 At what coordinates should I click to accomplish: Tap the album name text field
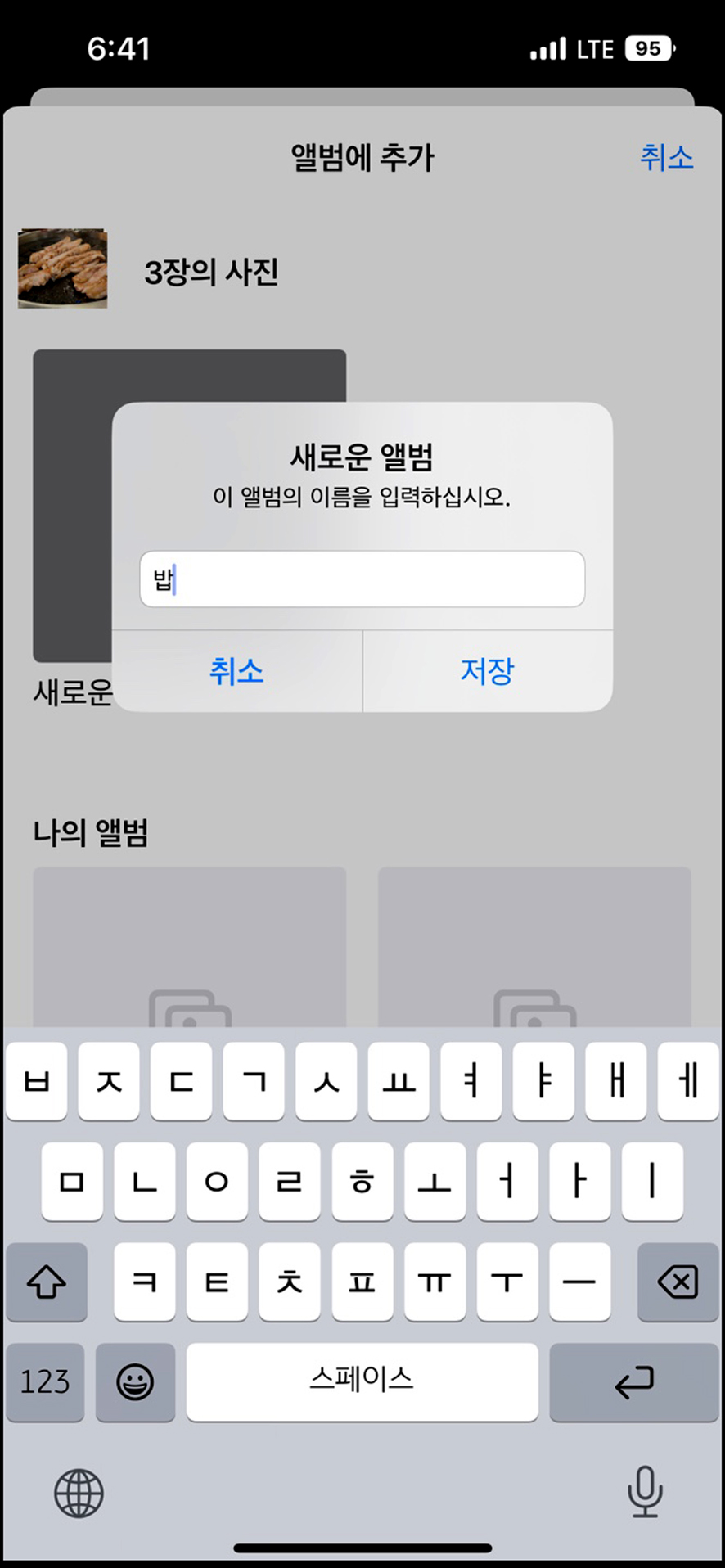362,579
